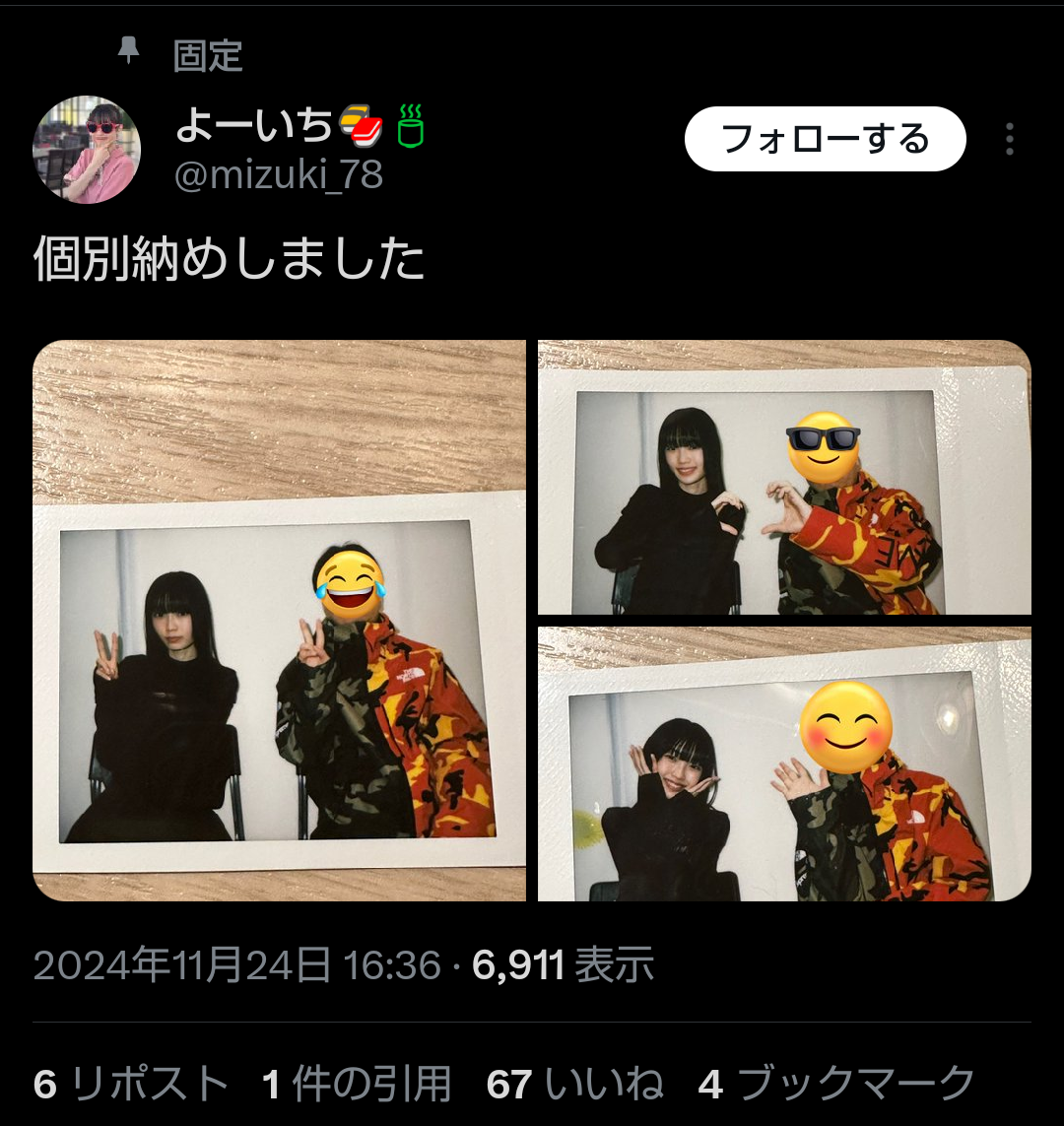Expand the photo with the blushing emoji
Viewport: 1064px width, 1126px height.
point(784,764)
